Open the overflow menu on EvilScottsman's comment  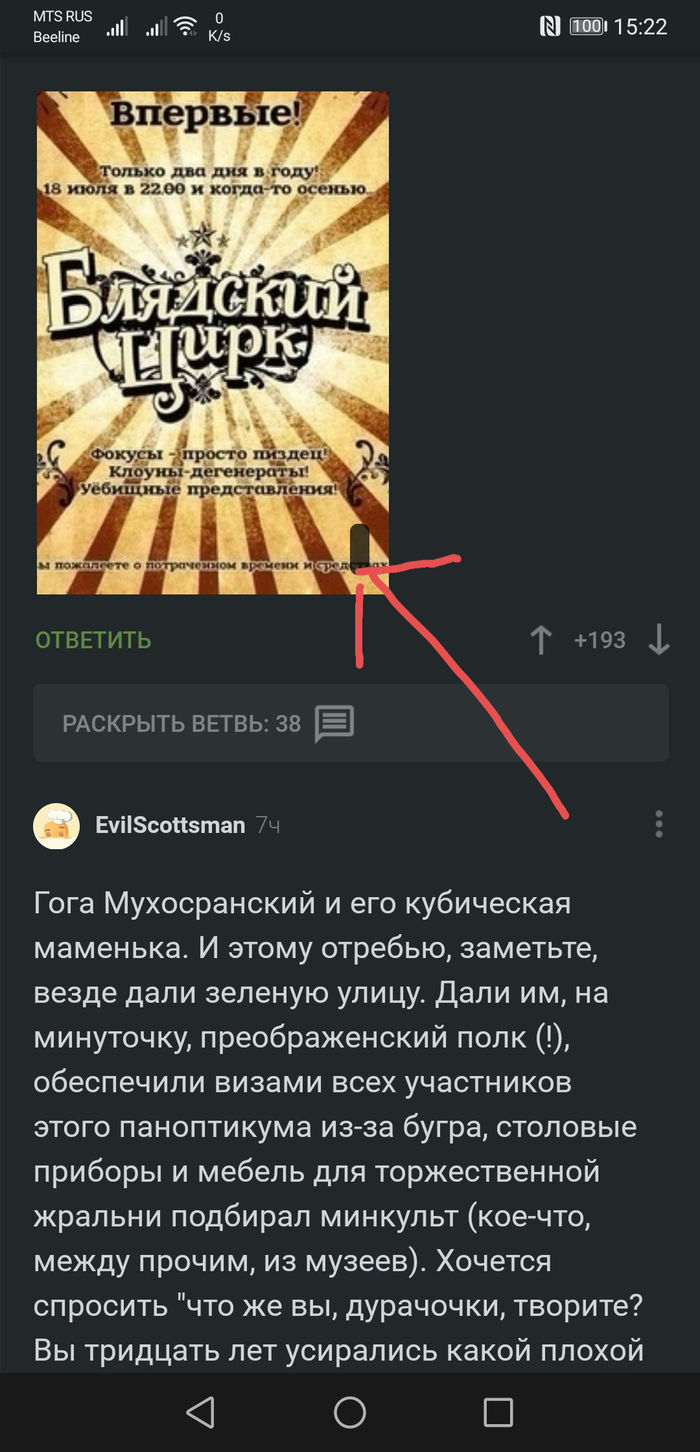659,824
